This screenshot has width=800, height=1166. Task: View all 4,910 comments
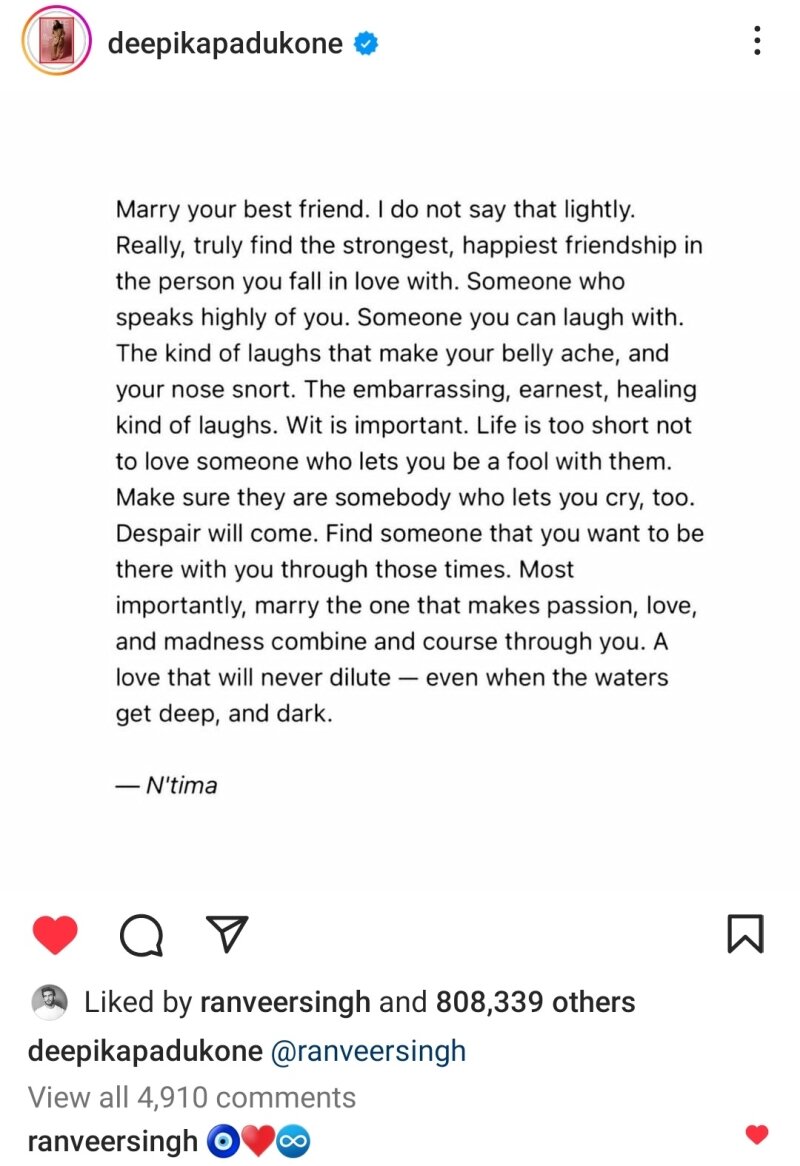coord(192,1097)
